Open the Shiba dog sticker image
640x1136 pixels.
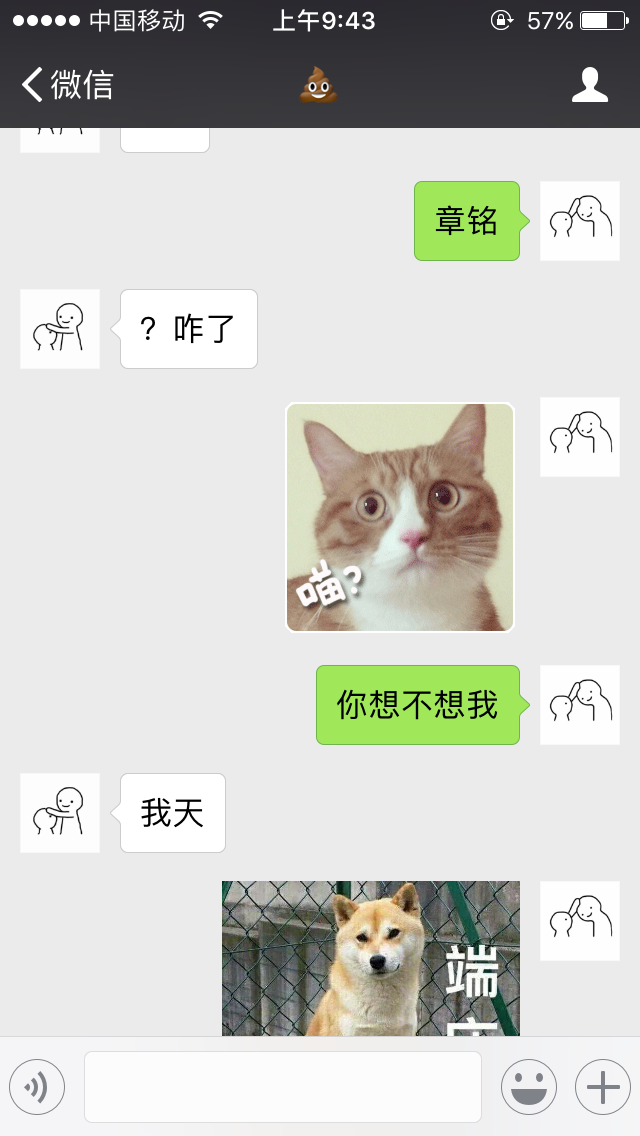pyautogui.click(x=371, y=958)
